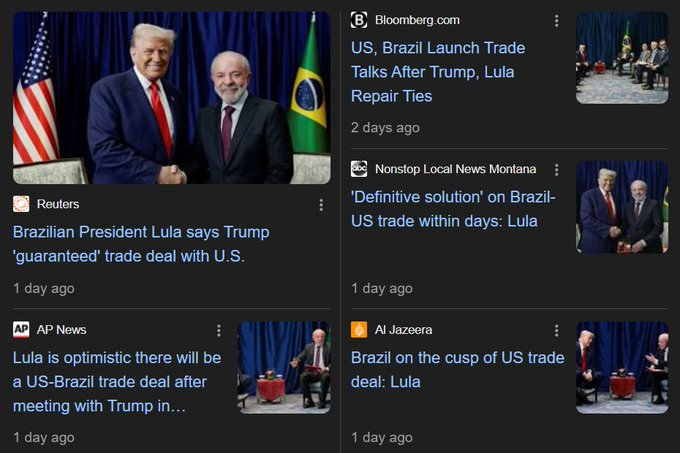Open the Bloomberg story's meeting photo
680x453 pixels.
[x=621, y=58]
